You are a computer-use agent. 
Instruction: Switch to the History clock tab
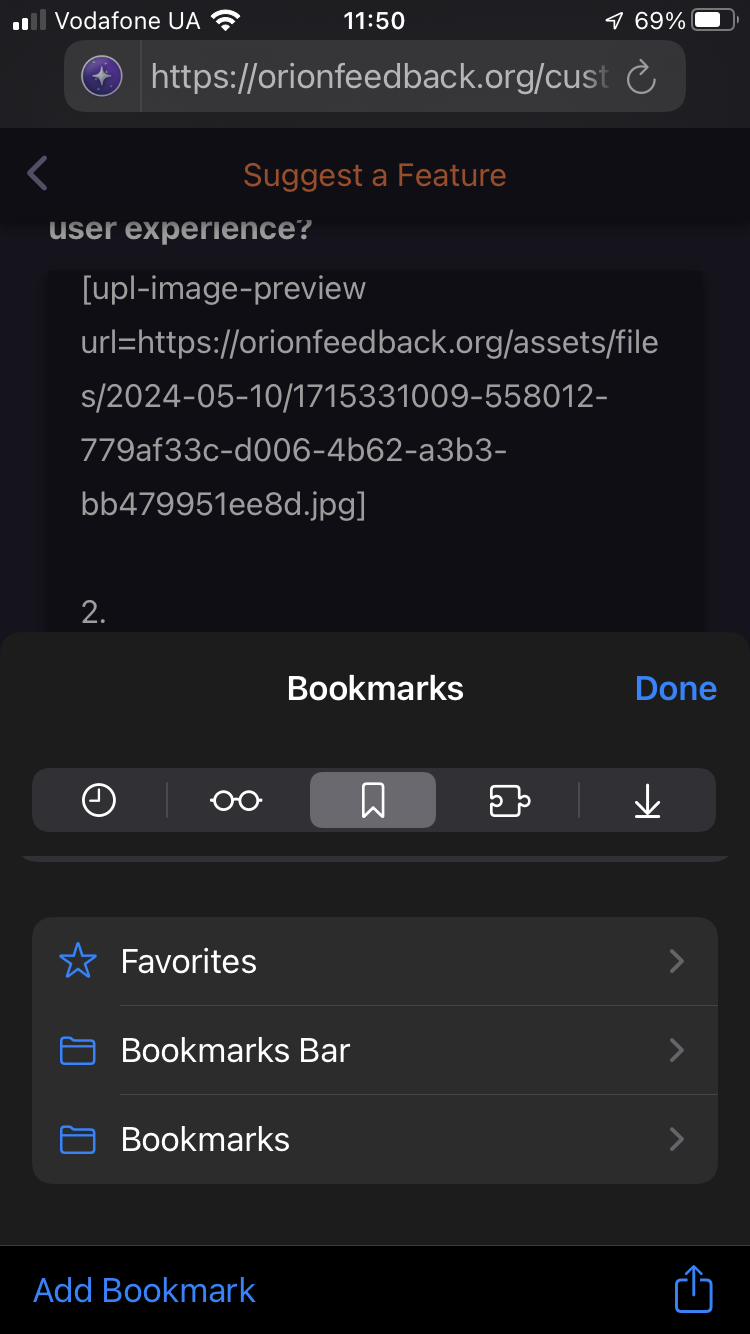[x=99, y=800]
